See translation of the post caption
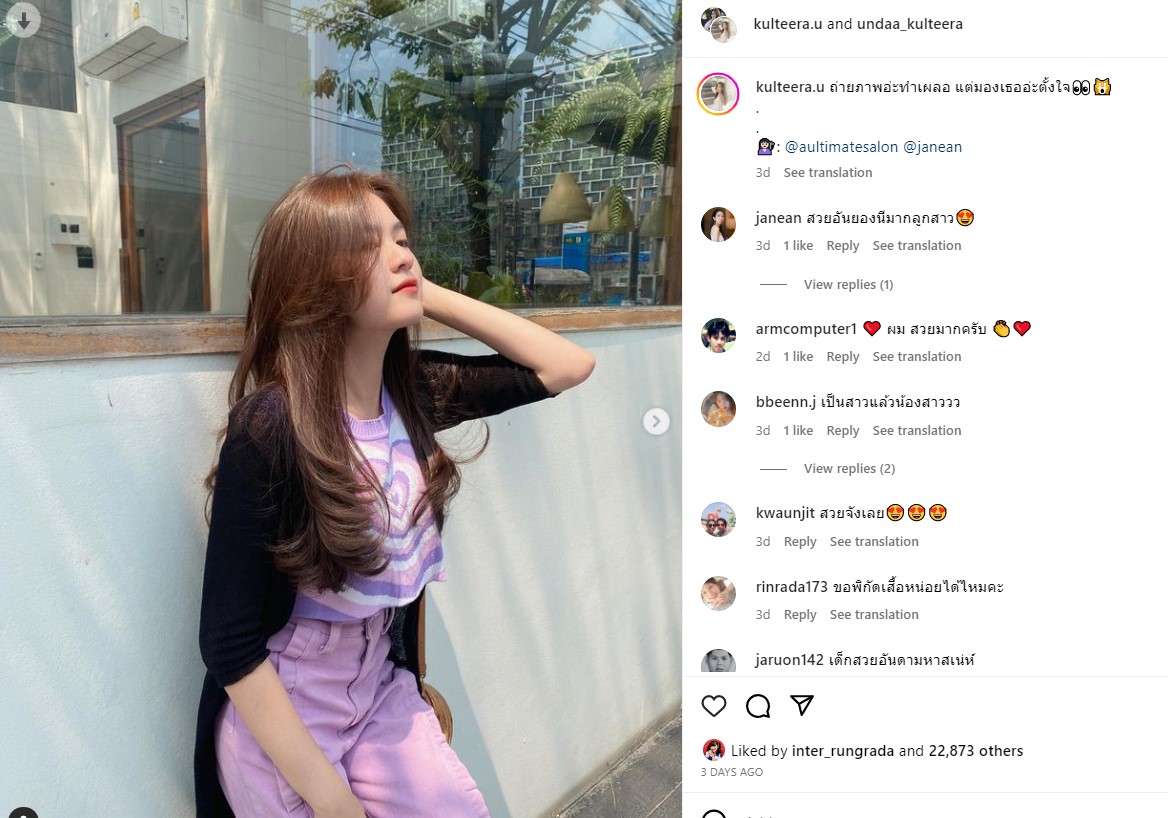The height and width of the screenshot is (818, 1168). (x=827, y=173)
